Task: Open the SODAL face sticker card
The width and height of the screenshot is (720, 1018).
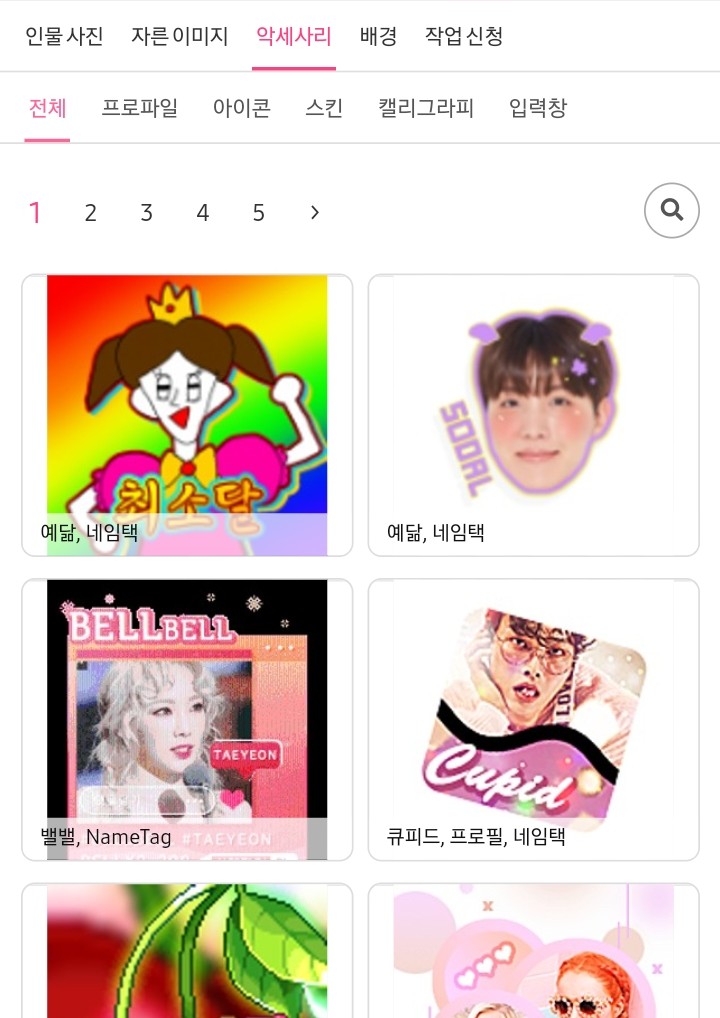Action: point(533,415)
